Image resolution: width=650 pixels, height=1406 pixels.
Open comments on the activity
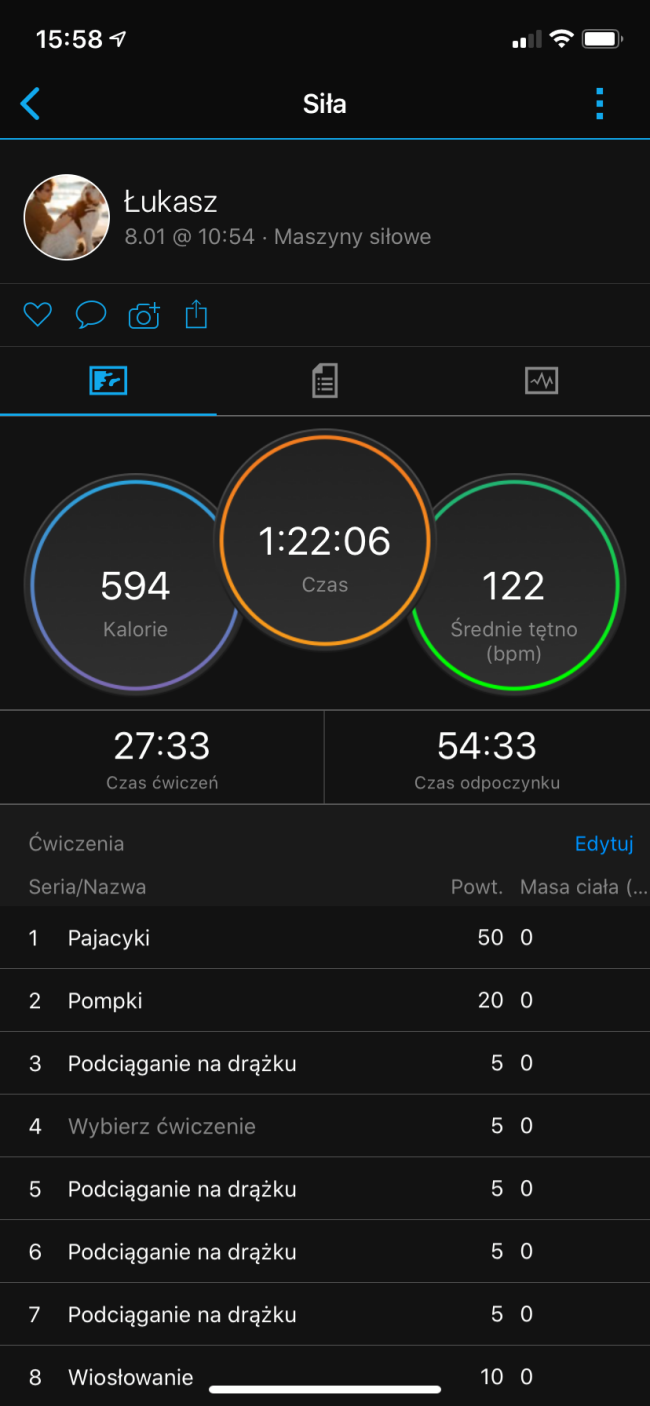[x=91, y=316]
